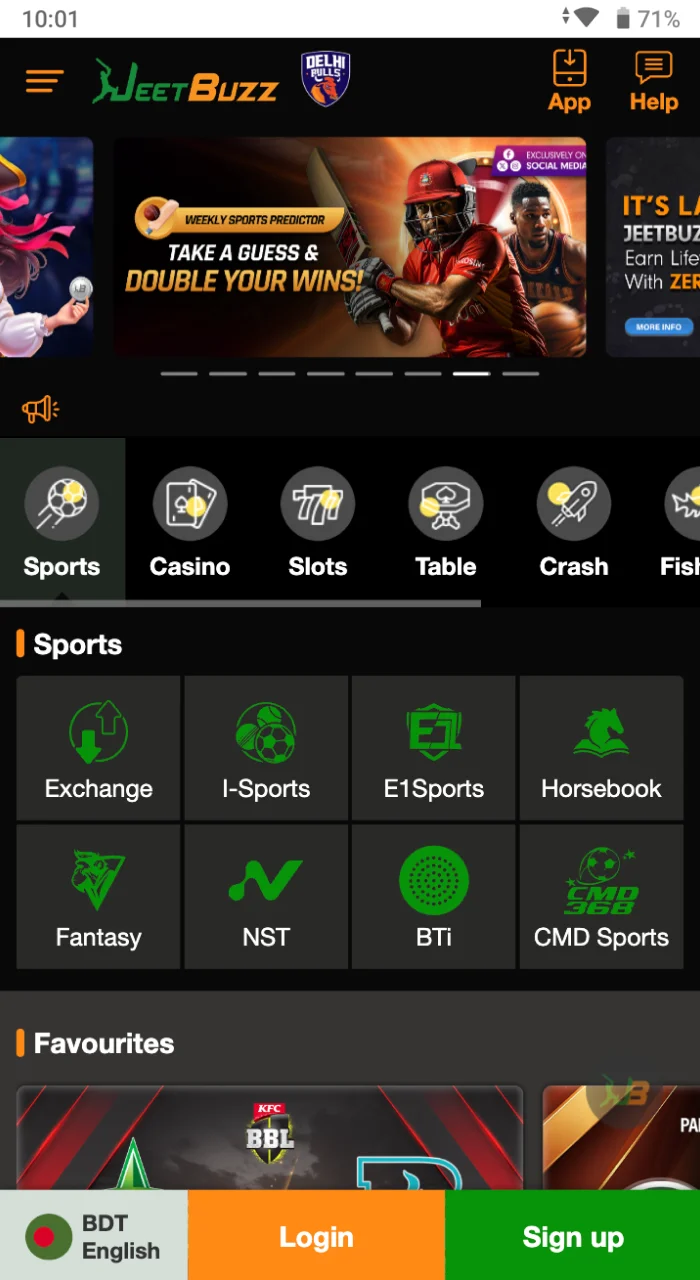Open the Horsebook tile
Image resolution: width=700 pixels, height=1280 pixels.
pyautogui.click(x=601, y=748)
